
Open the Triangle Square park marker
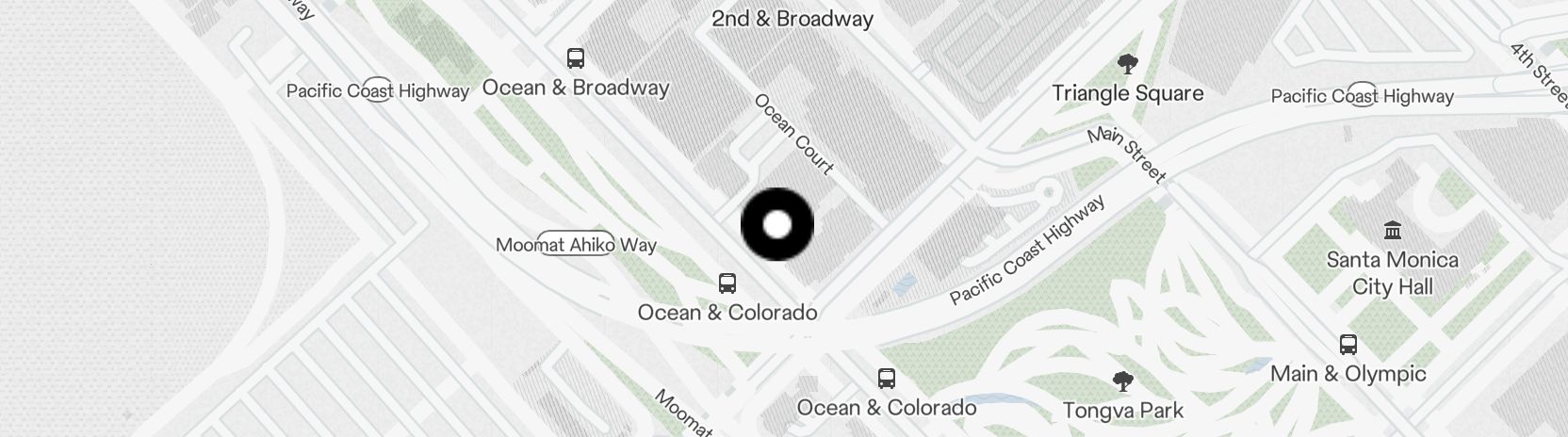coord(1127,65)
